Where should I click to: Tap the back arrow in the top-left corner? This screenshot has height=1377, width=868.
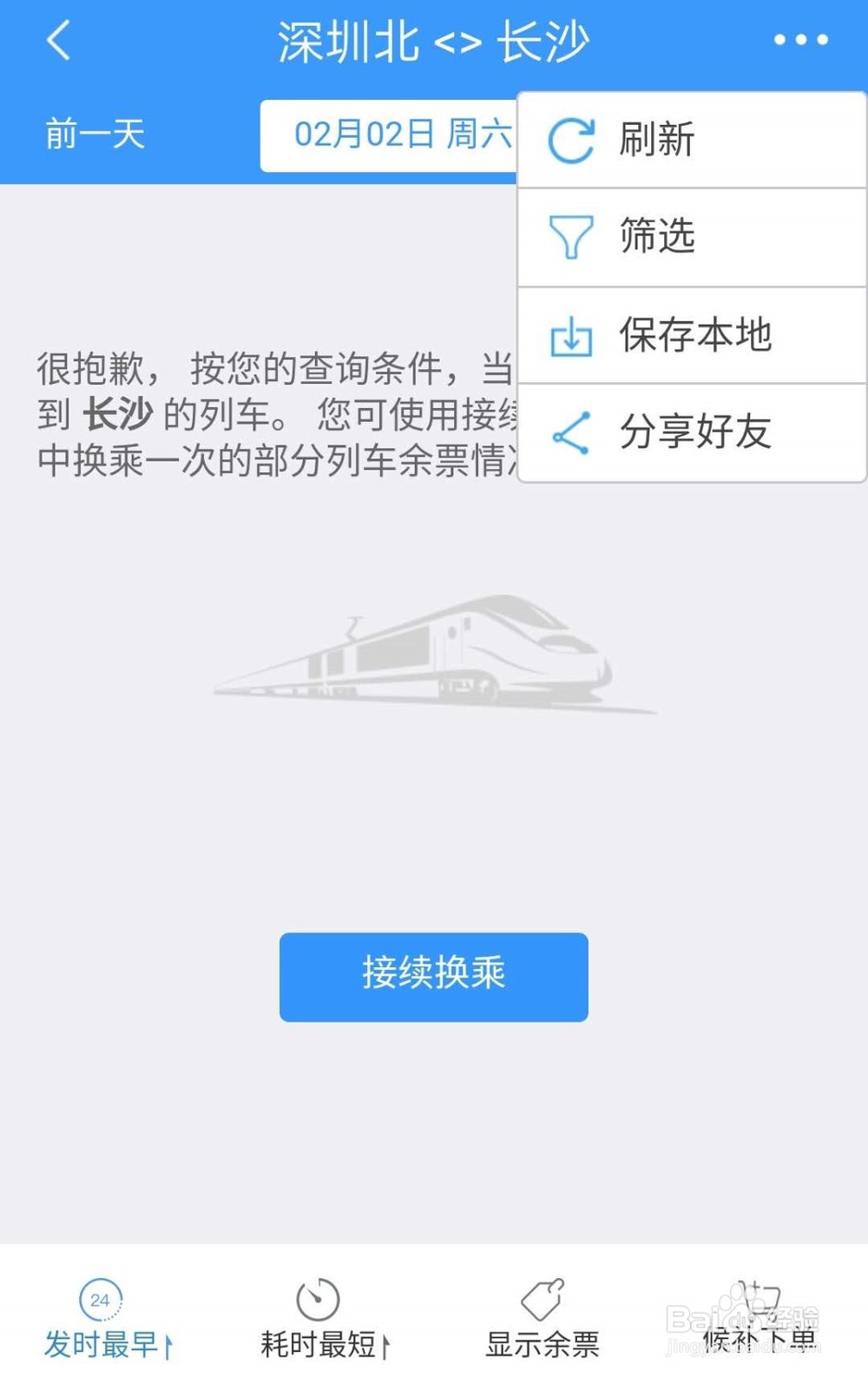(57, 40)
